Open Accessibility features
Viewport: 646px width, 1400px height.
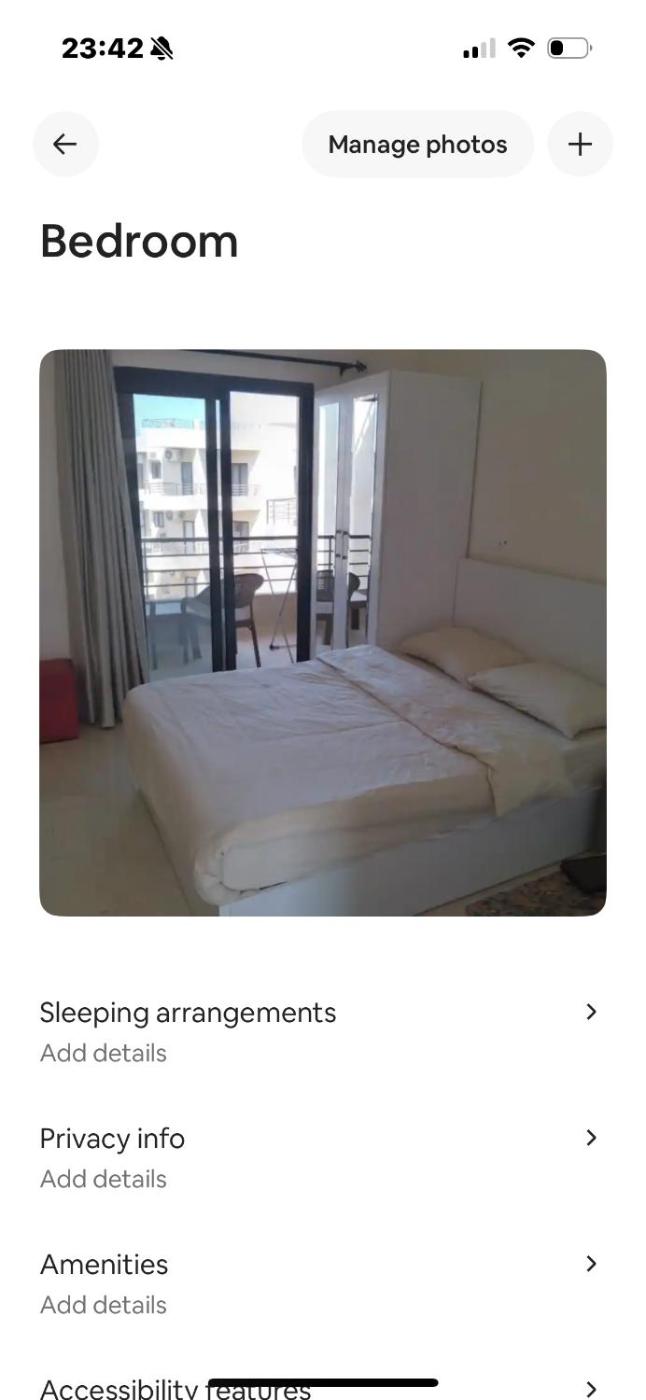pyautogui.click(x=120, y=1388)
